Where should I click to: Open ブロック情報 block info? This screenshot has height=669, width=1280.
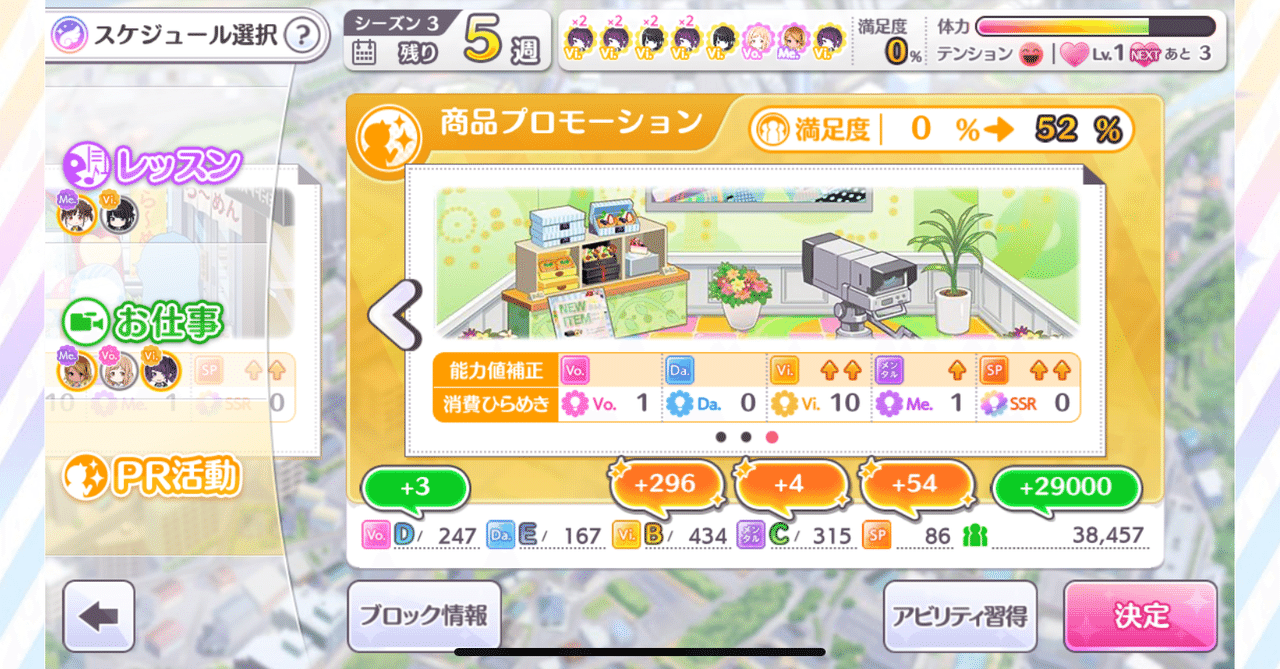(424, 615)
